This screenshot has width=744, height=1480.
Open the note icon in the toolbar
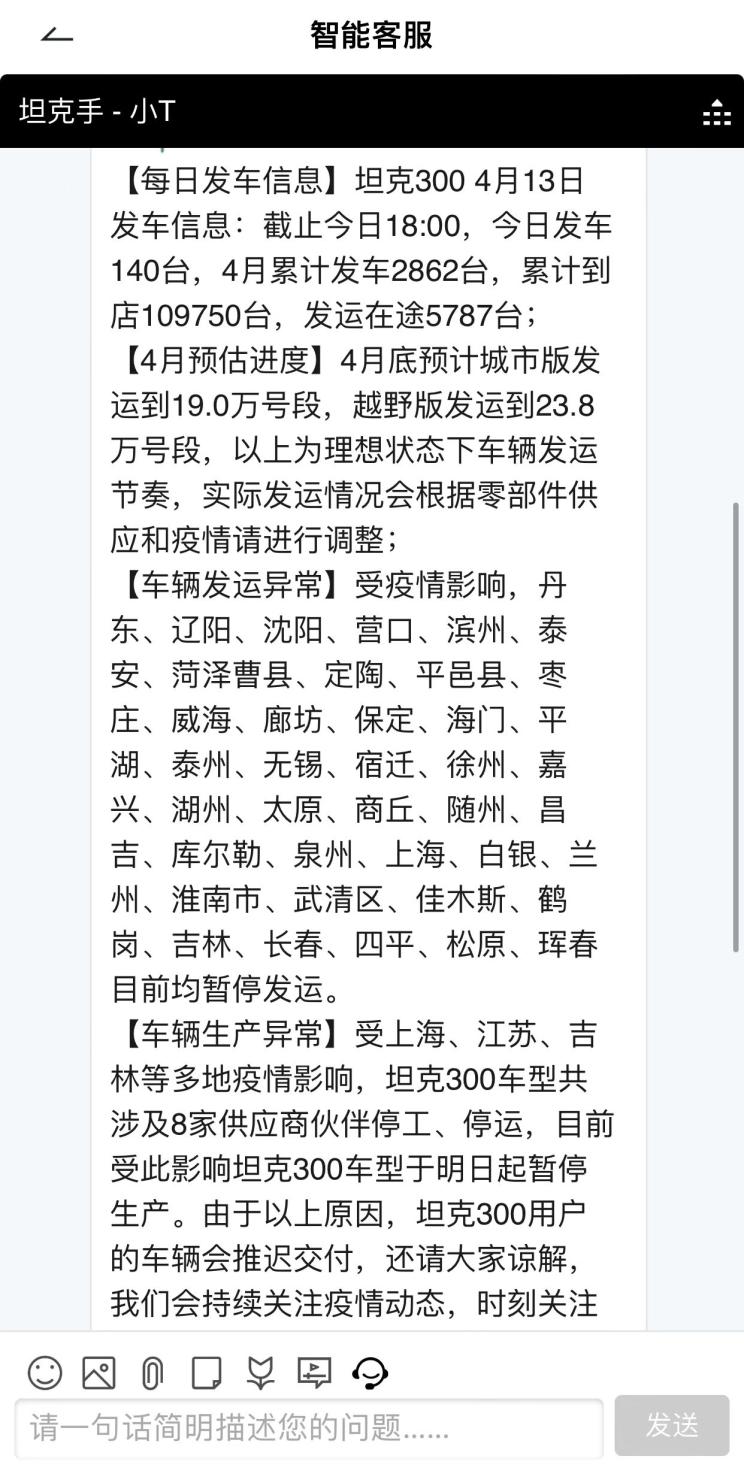[206, 1372]
